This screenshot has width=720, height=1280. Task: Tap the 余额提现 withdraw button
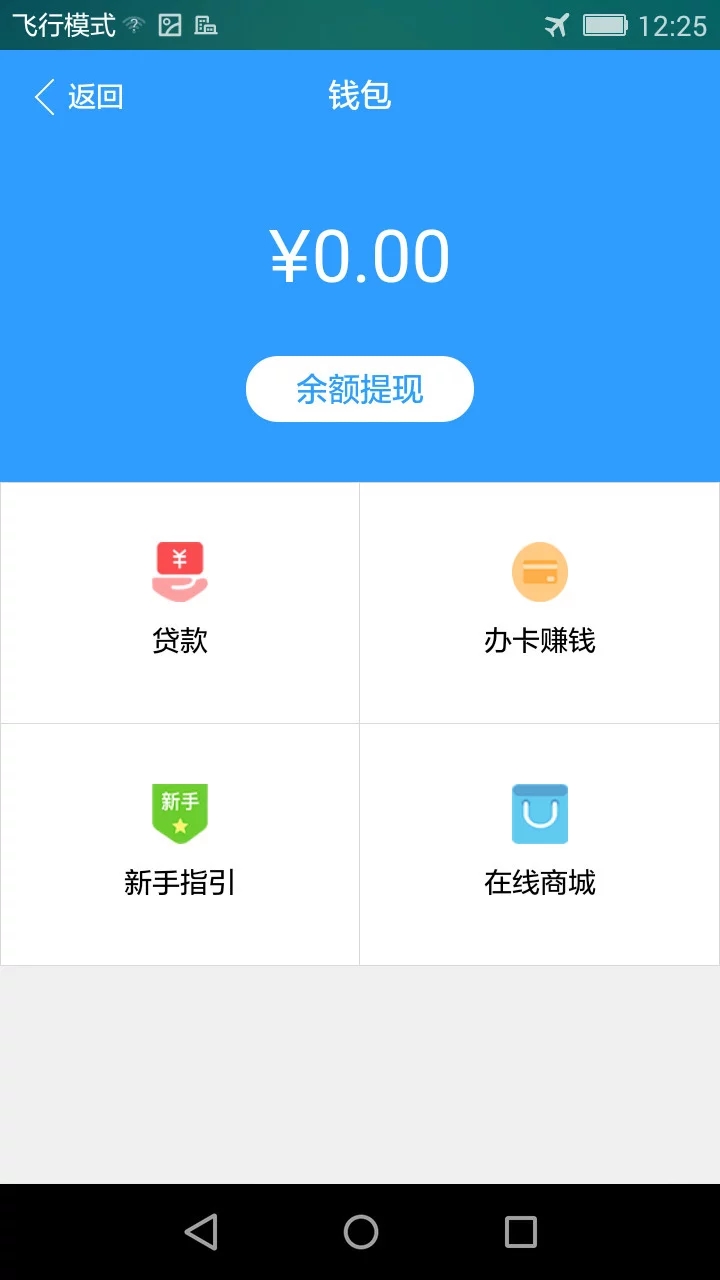(x=360, y=389)
